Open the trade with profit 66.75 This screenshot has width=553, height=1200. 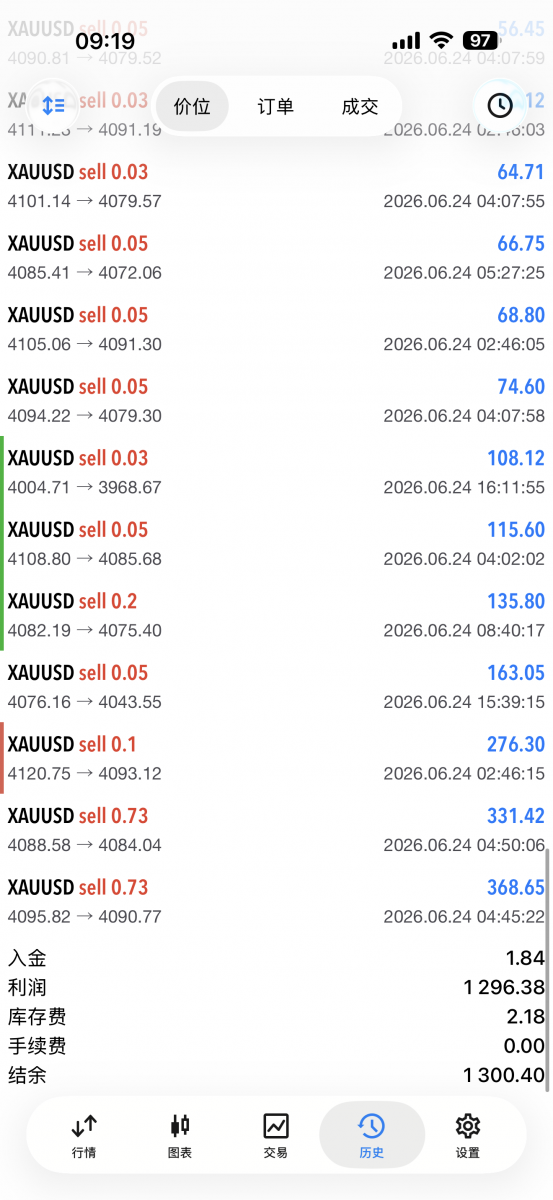coord(276,257)
